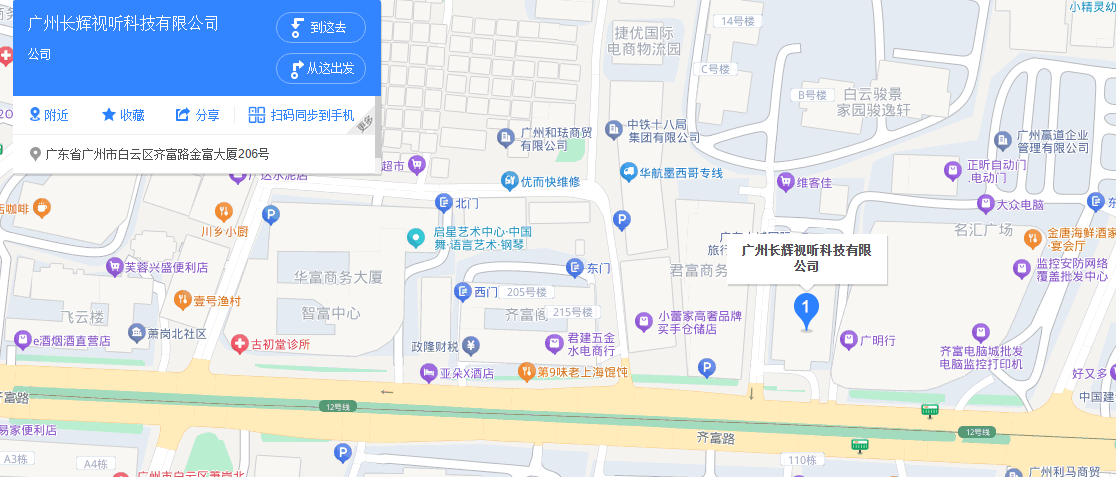Image resolution: width=1116 pixels, height=477 pixels.
Task: Tap 第9味老上海馄饨 restaurant marker
Action: tap(526, 372)
